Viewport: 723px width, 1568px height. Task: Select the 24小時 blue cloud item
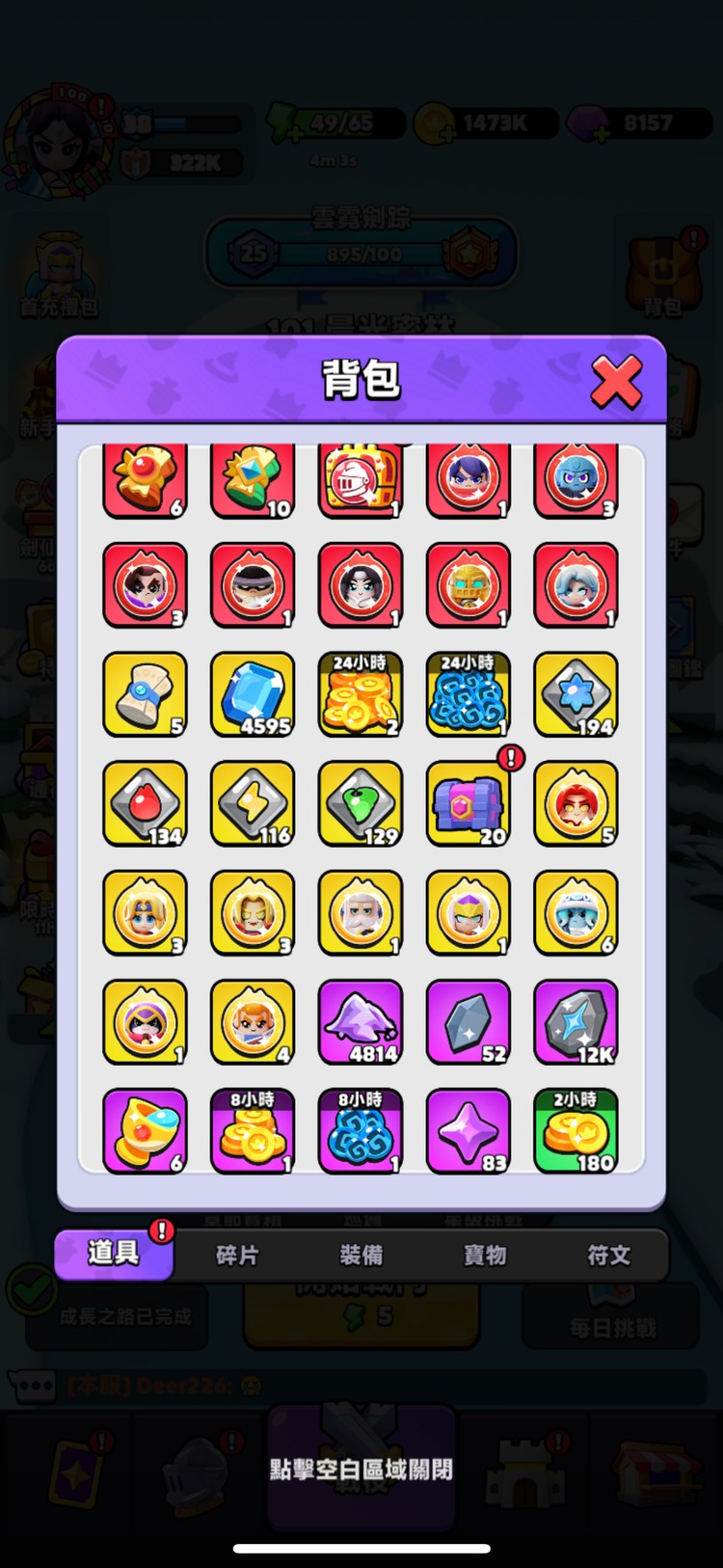tap(468, 694)
